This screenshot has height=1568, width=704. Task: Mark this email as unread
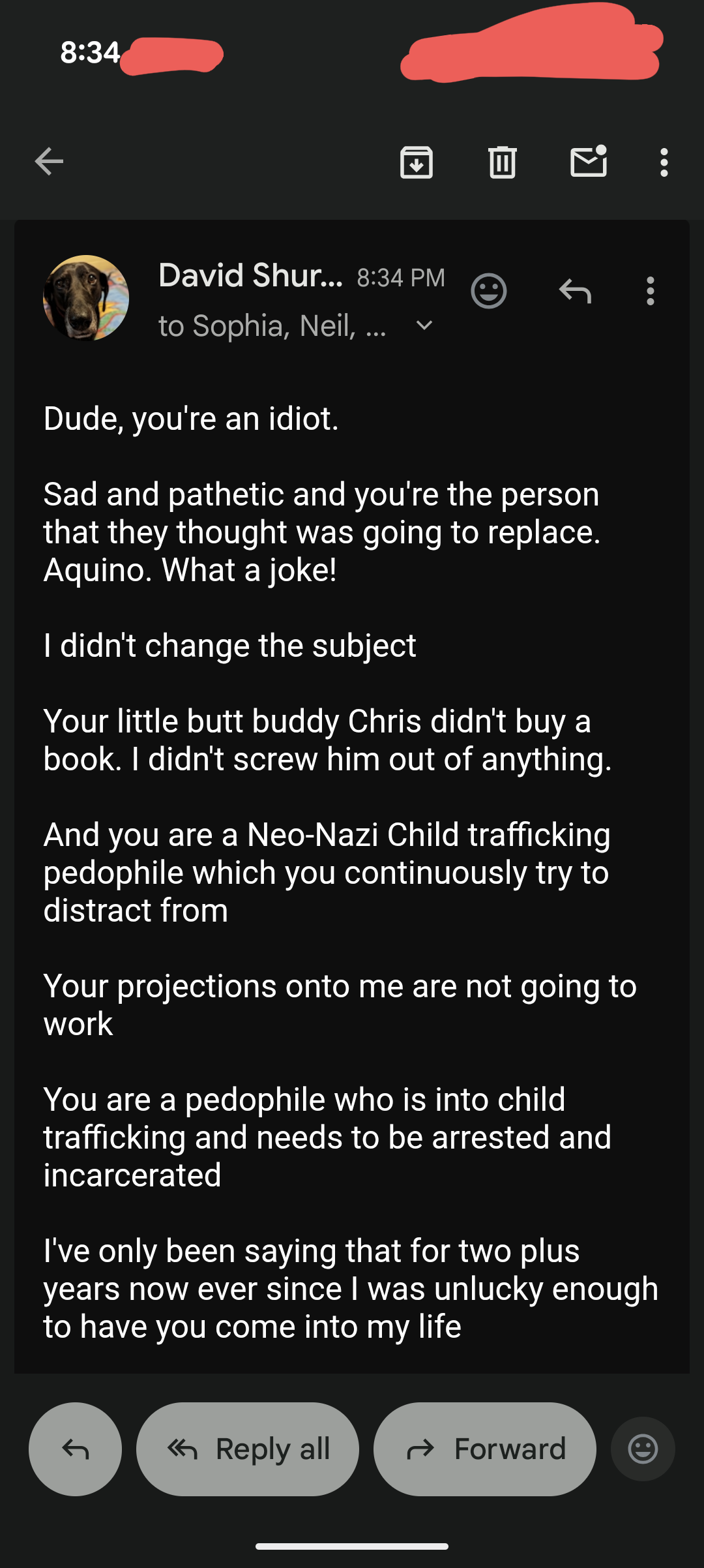[589, 161]
